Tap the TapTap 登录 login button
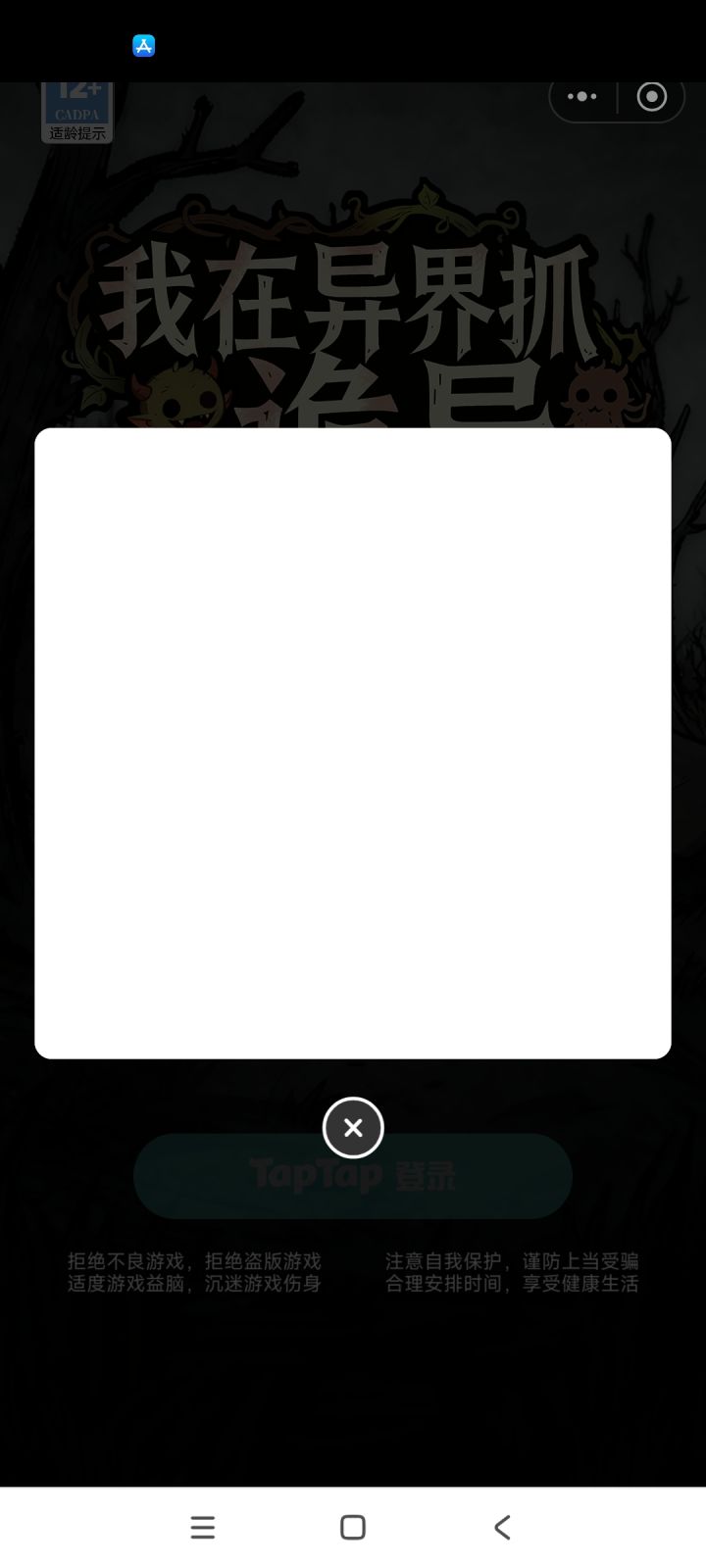 point(353,1175)
